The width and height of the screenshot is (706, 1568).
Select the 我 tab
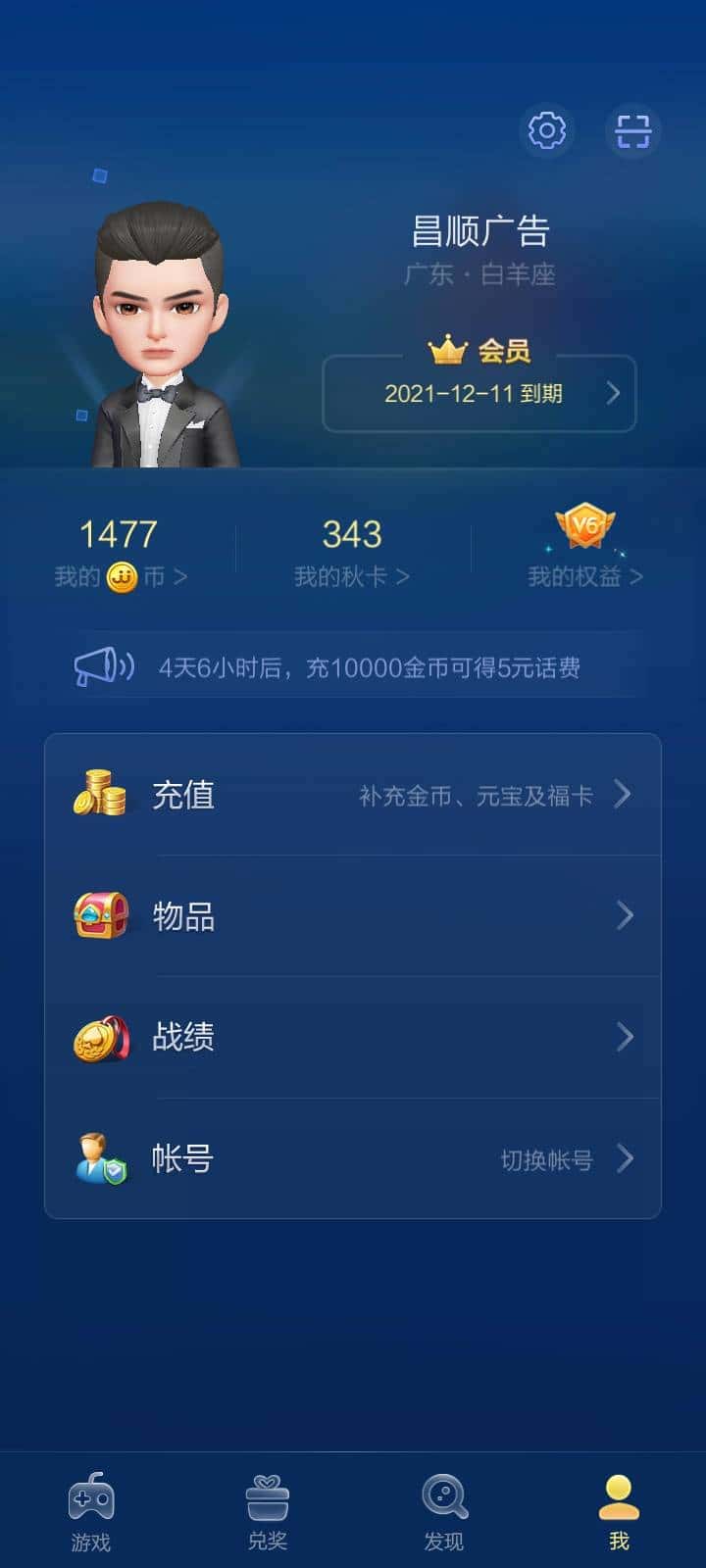(617, 1509)
